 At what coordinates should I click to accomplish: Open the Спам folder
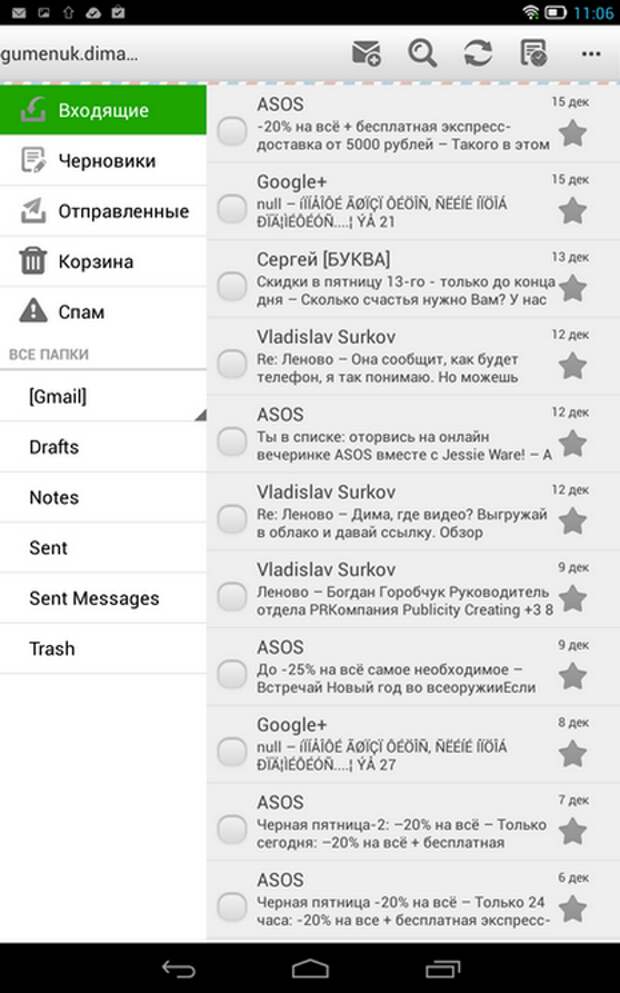103,312
